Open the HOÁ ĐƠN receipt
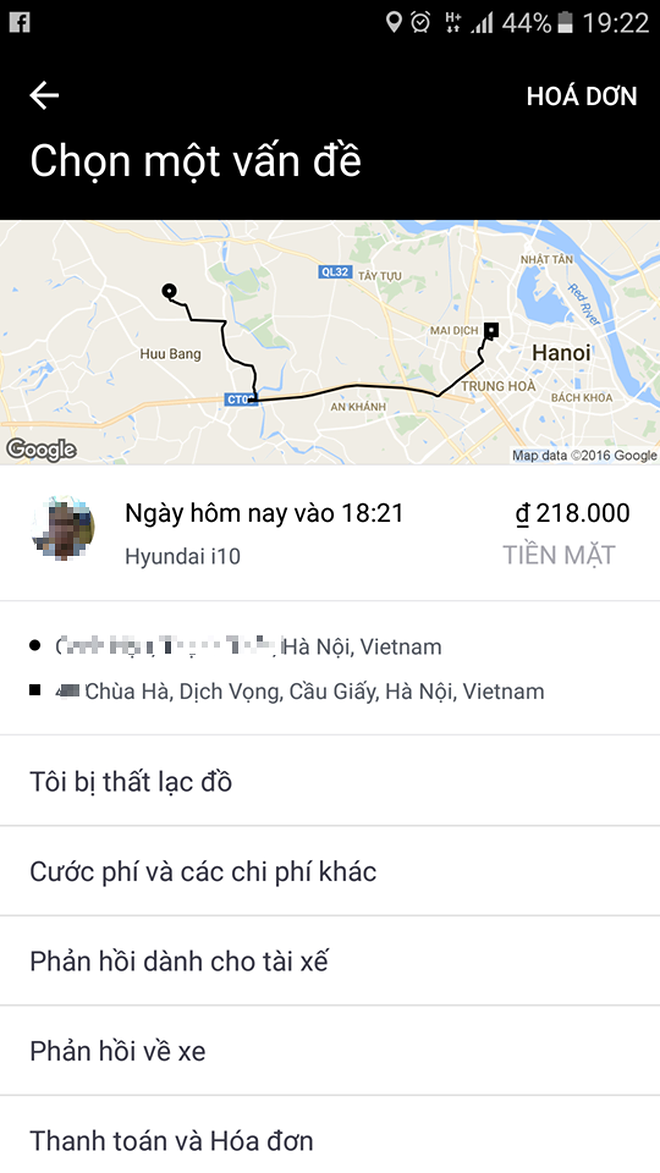660x1173 pixels. point(581,96)
